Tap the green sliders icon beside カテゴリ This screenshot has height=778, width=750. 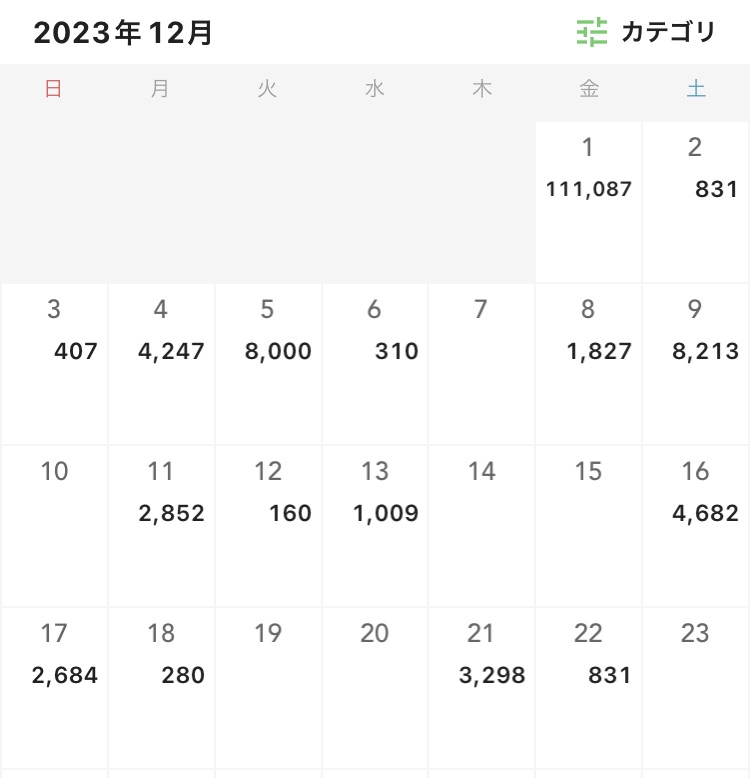(x=588, y=31)
